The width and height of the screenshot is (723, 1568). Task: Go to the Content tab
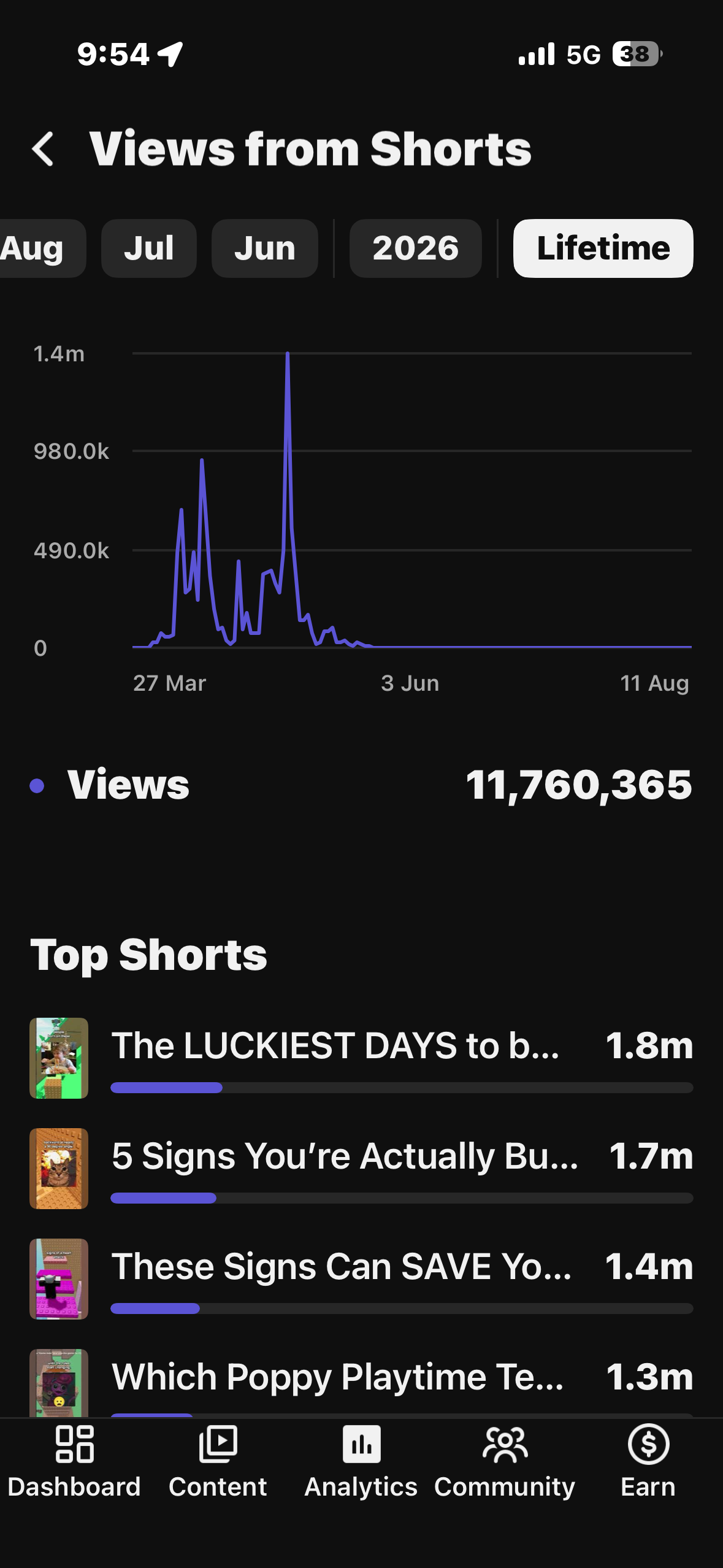coord(218,1462)
